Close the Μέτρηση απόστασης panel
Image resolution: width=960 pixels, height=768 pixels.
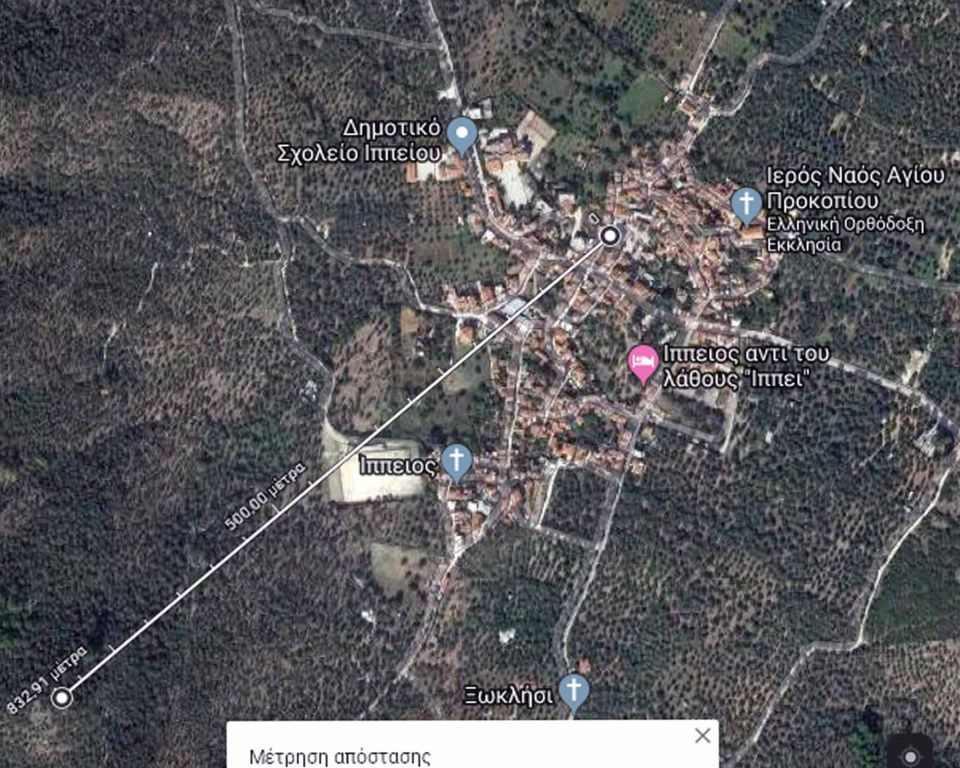pos(702,736)
